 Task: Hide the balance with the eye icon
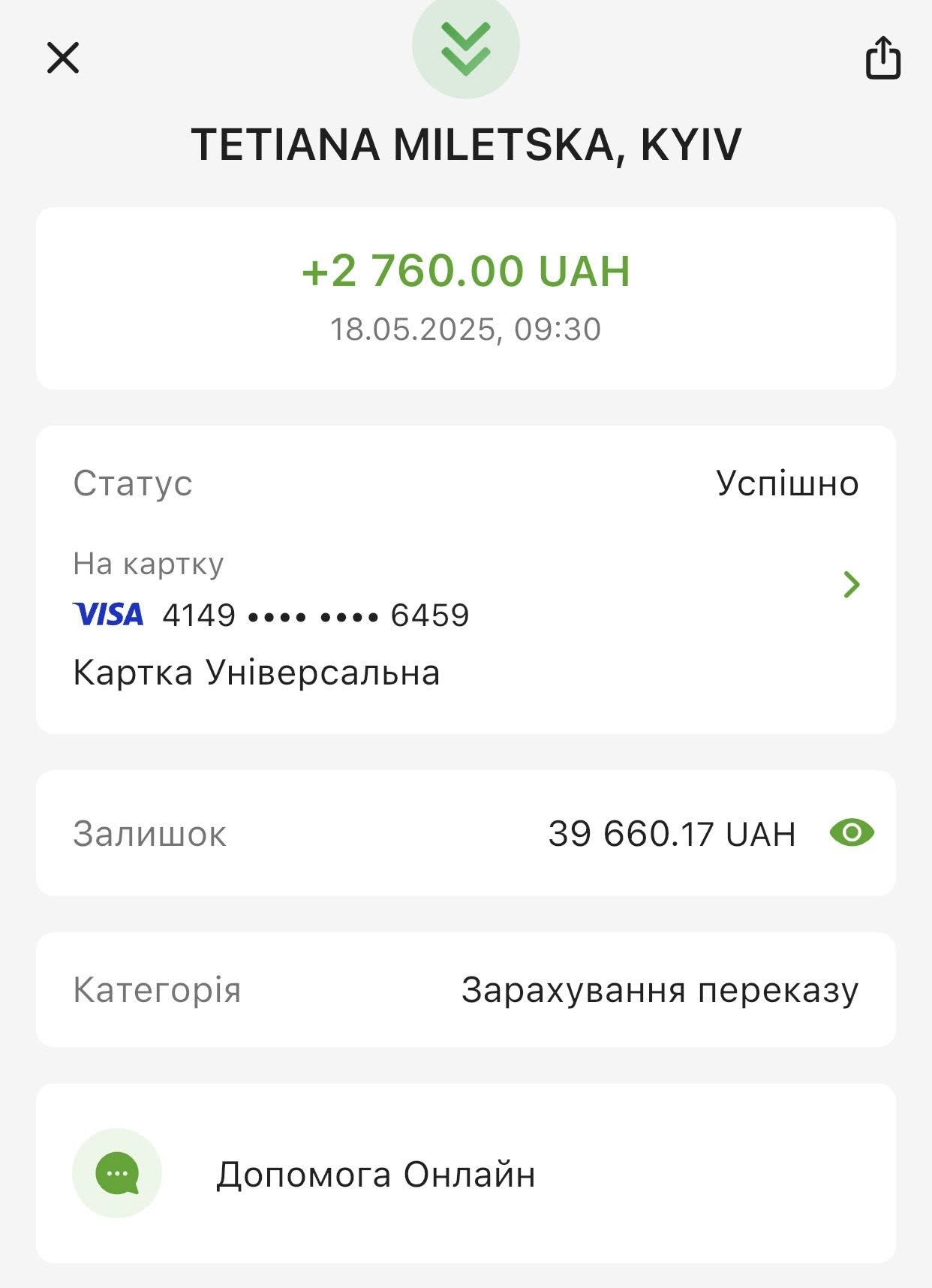click(852, 832)
